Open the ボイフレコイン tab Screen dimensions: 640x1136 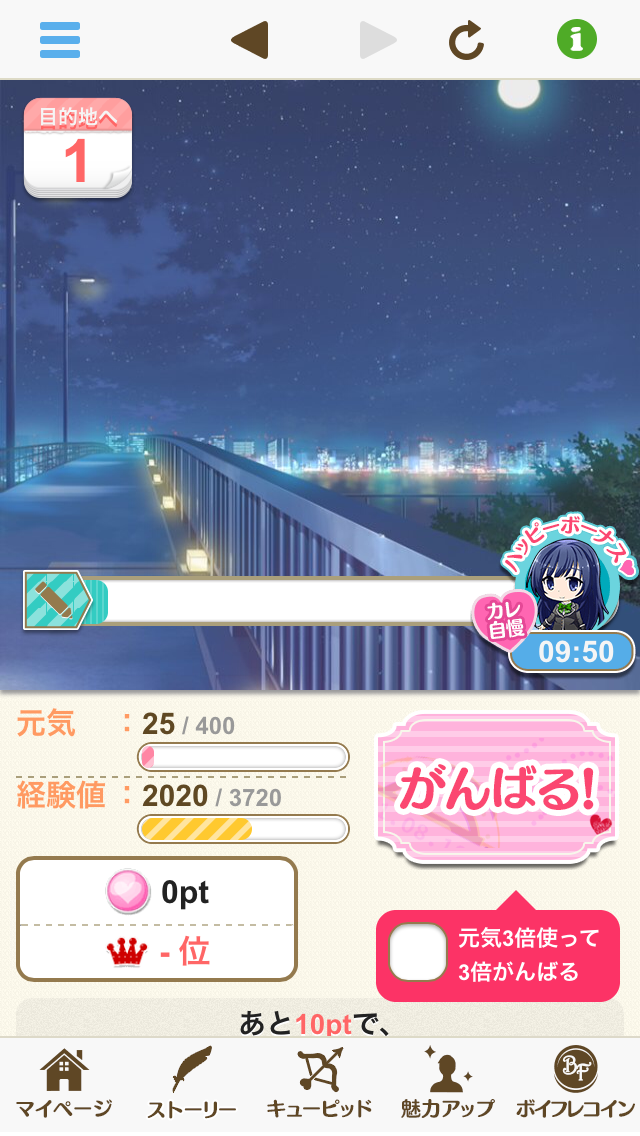[x=576, y=1084]
